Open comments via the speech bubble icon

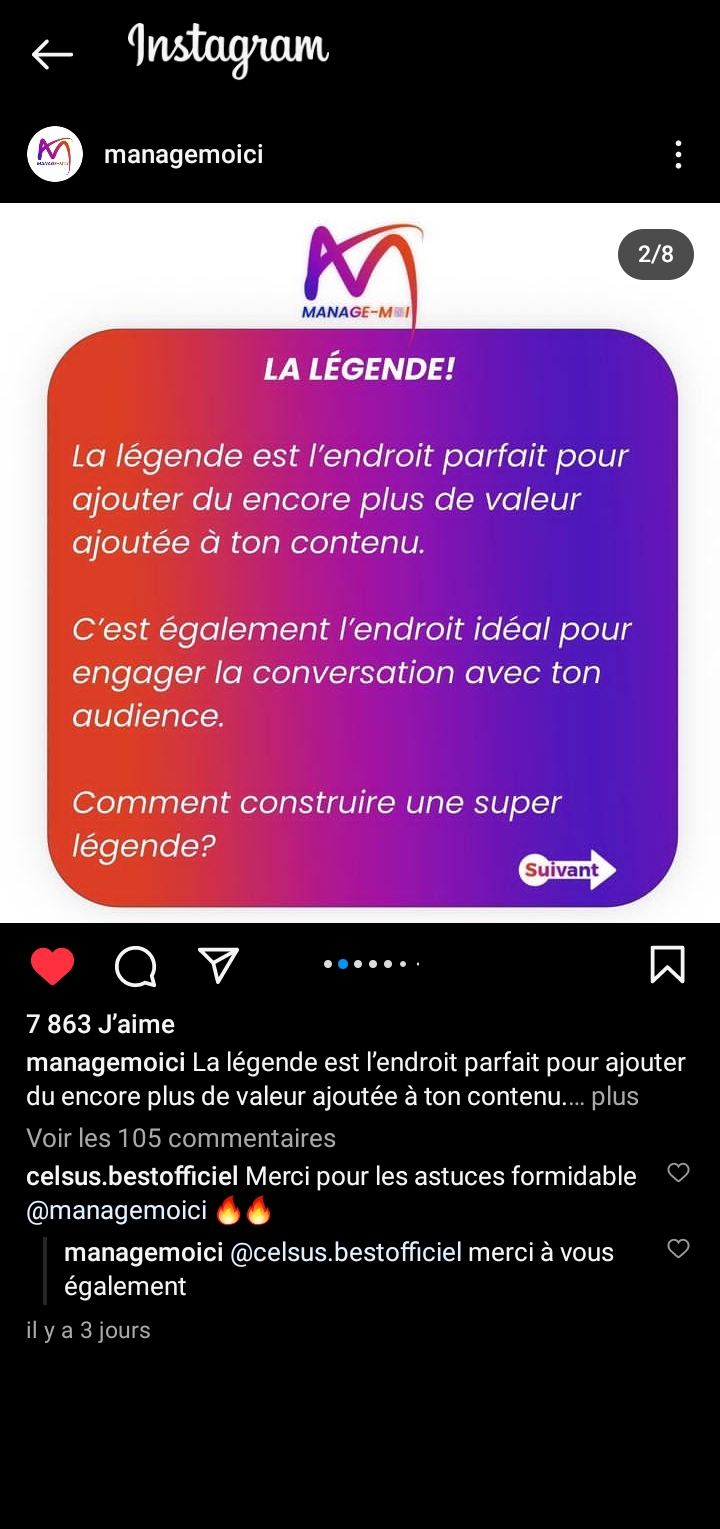tap(136, 966)
